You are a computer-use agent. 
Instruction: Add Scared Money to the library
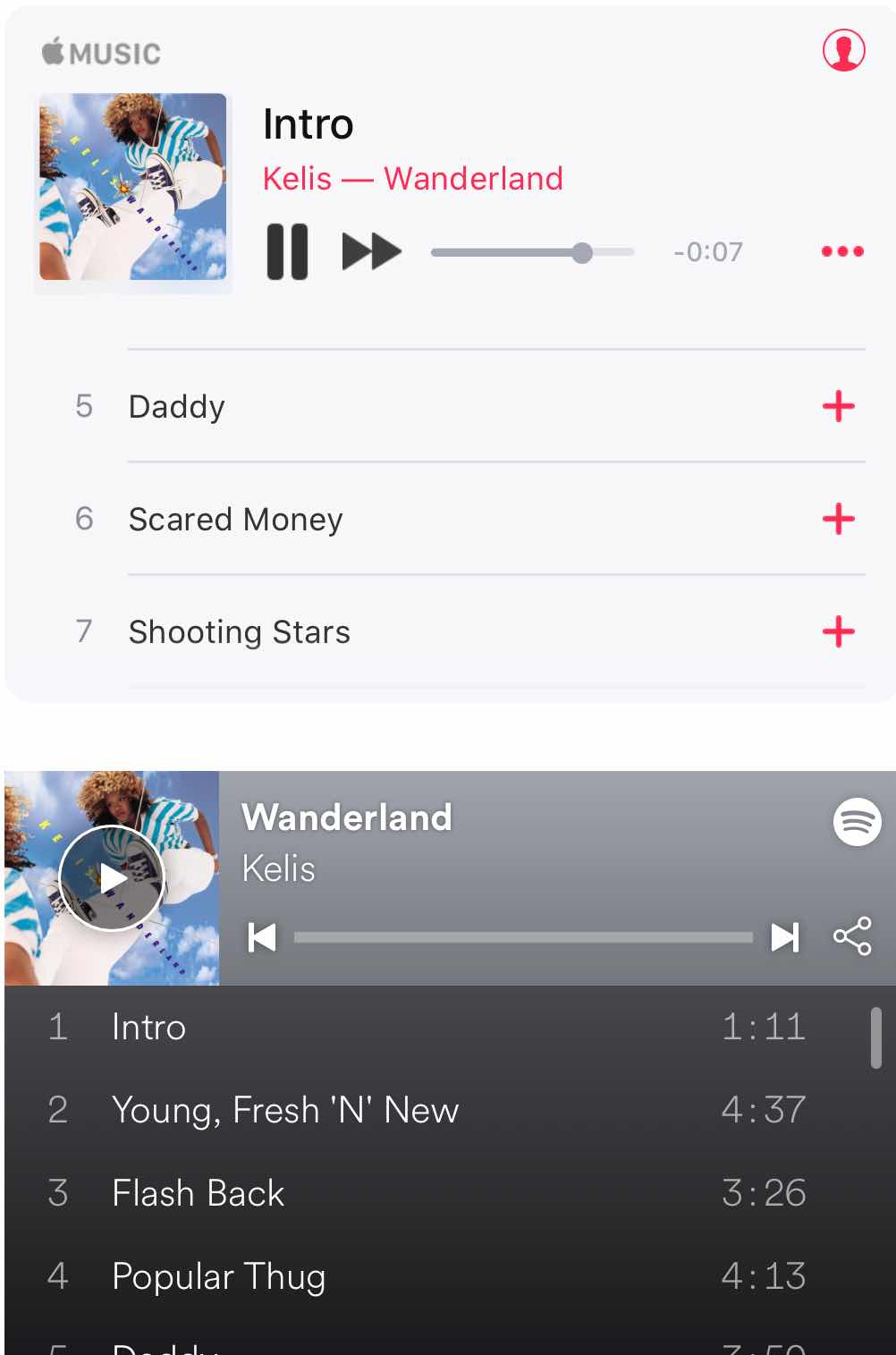click(x=838, y=520)
